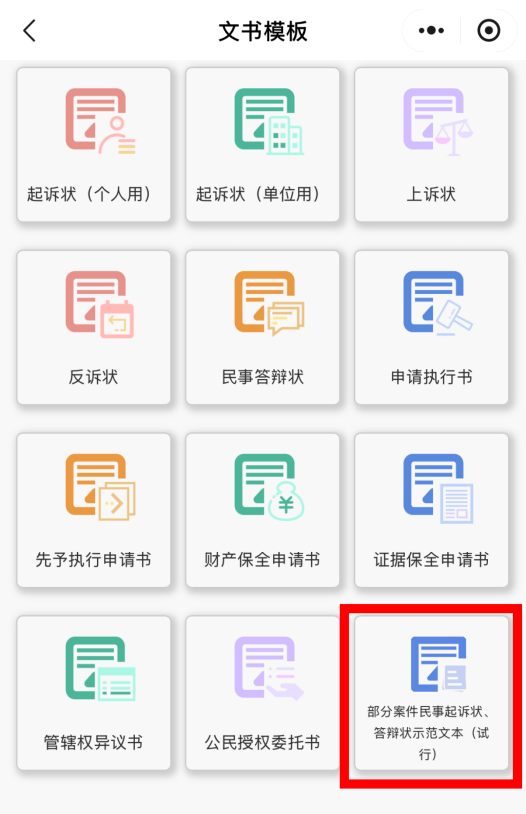
Task: Go back using the top-left arrow
Action: click(x=30, y=31)
